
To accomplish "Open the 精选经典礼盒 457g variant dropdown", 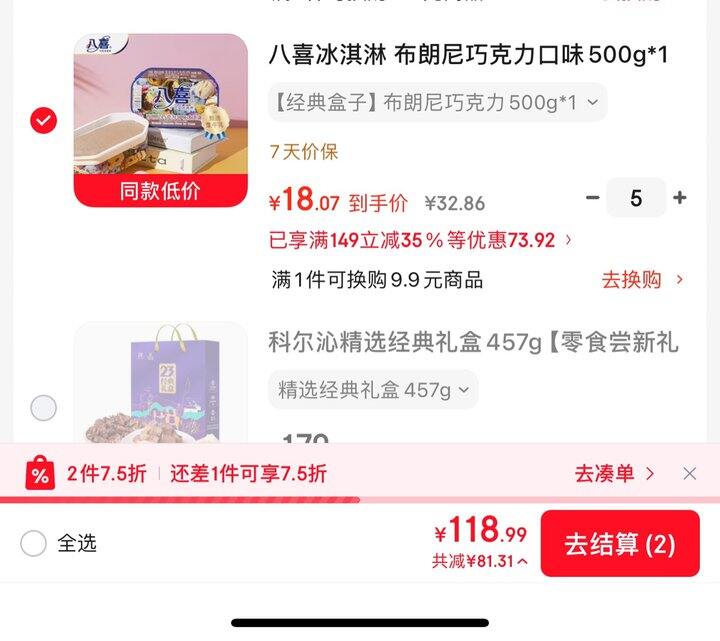I will 373,390.
